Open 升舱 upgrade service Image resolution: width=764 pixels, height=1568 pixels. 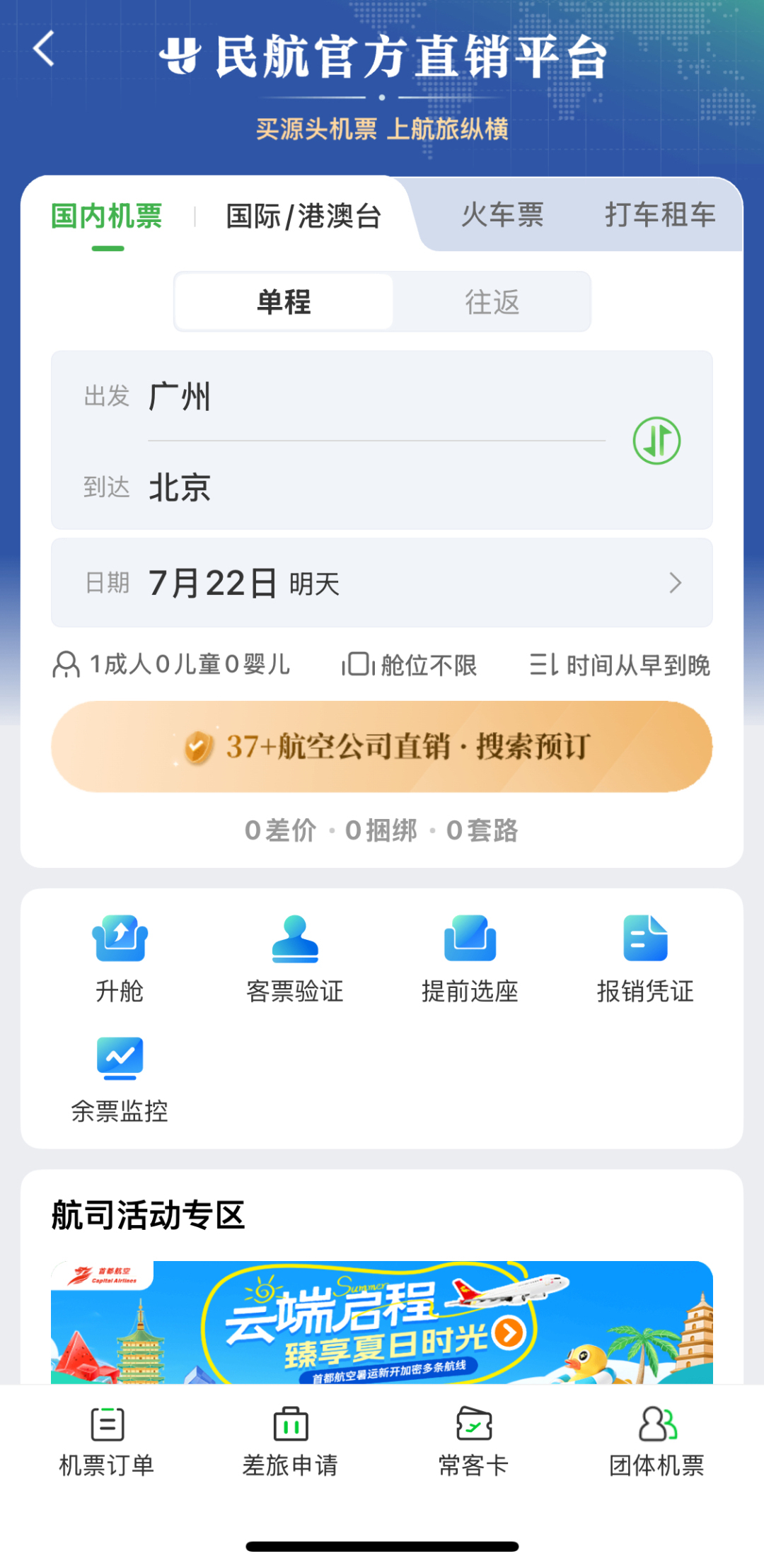[120, 958]
